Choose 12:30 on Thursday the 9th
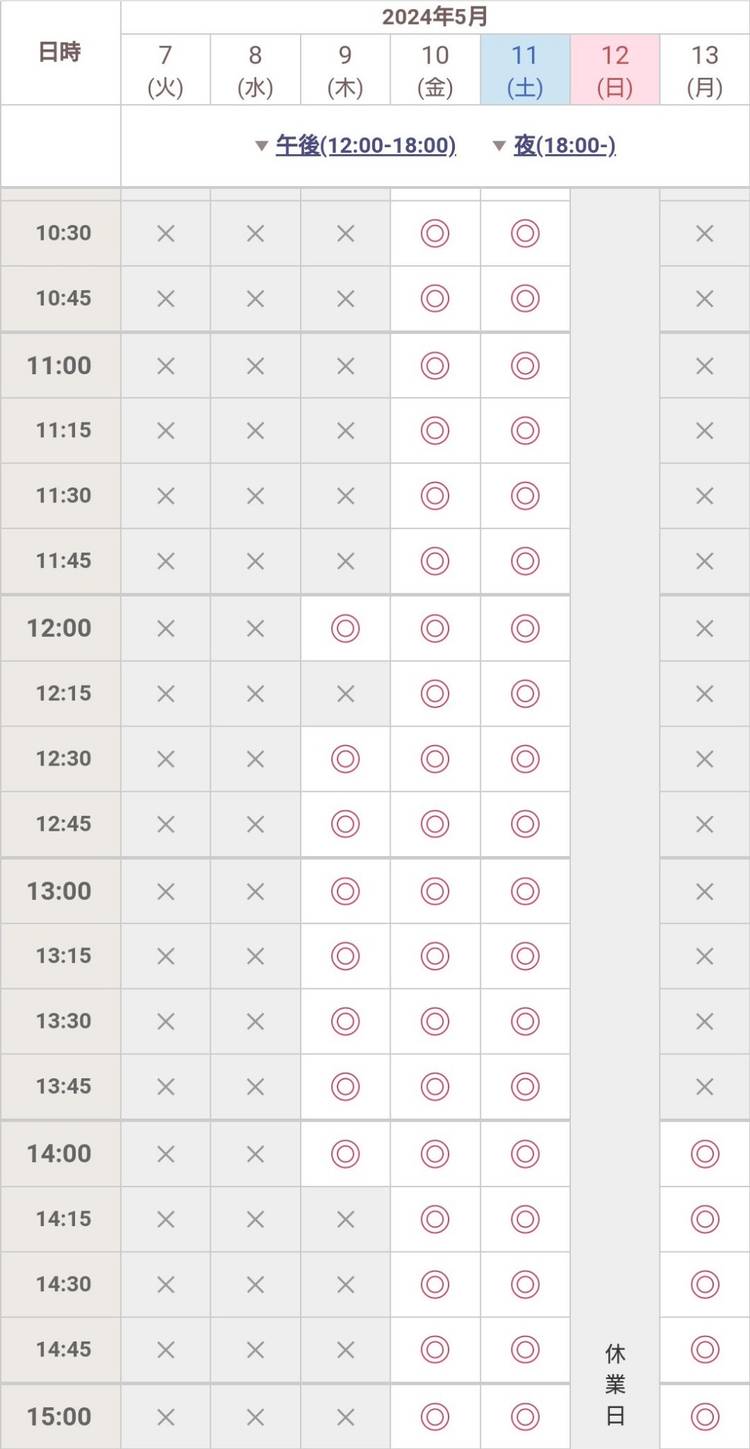Image resolution: width=750 pixels, height=1449 pixels. click(345, 759)
